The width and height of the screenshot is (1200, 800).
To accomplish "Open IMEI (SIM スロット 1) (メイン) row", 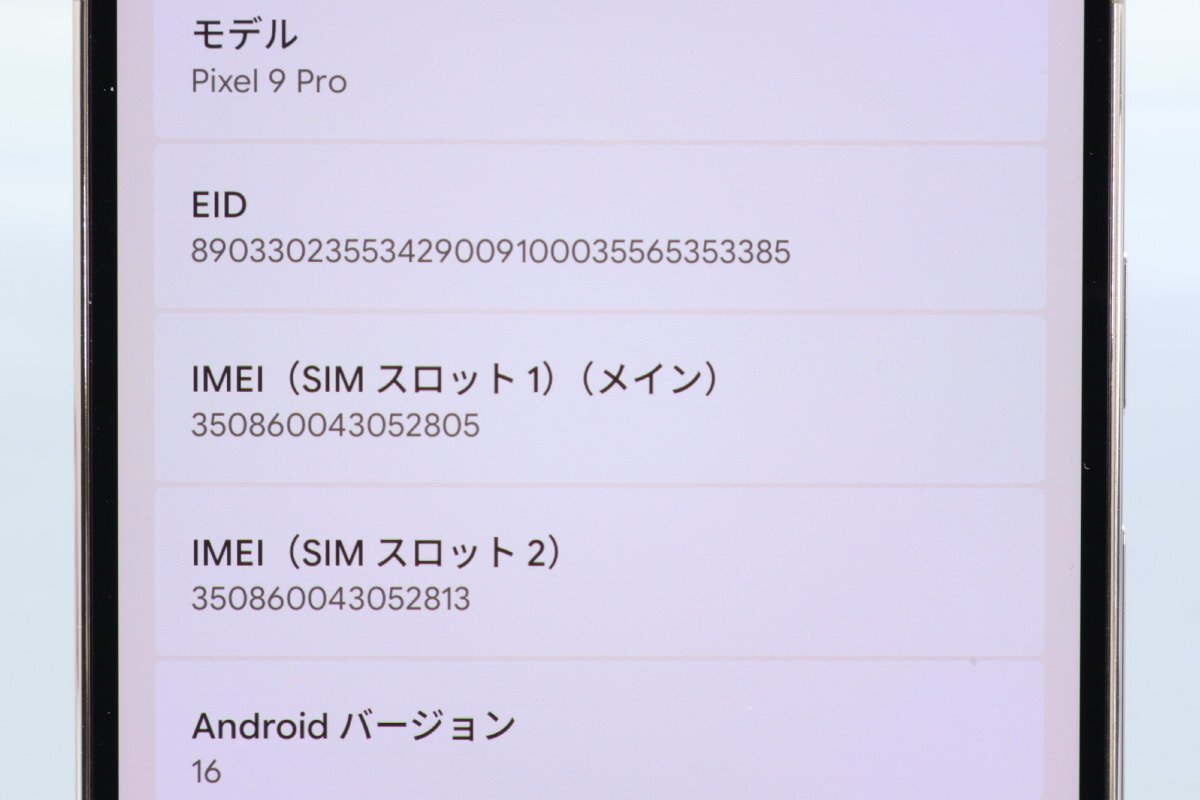I will 598,400.
